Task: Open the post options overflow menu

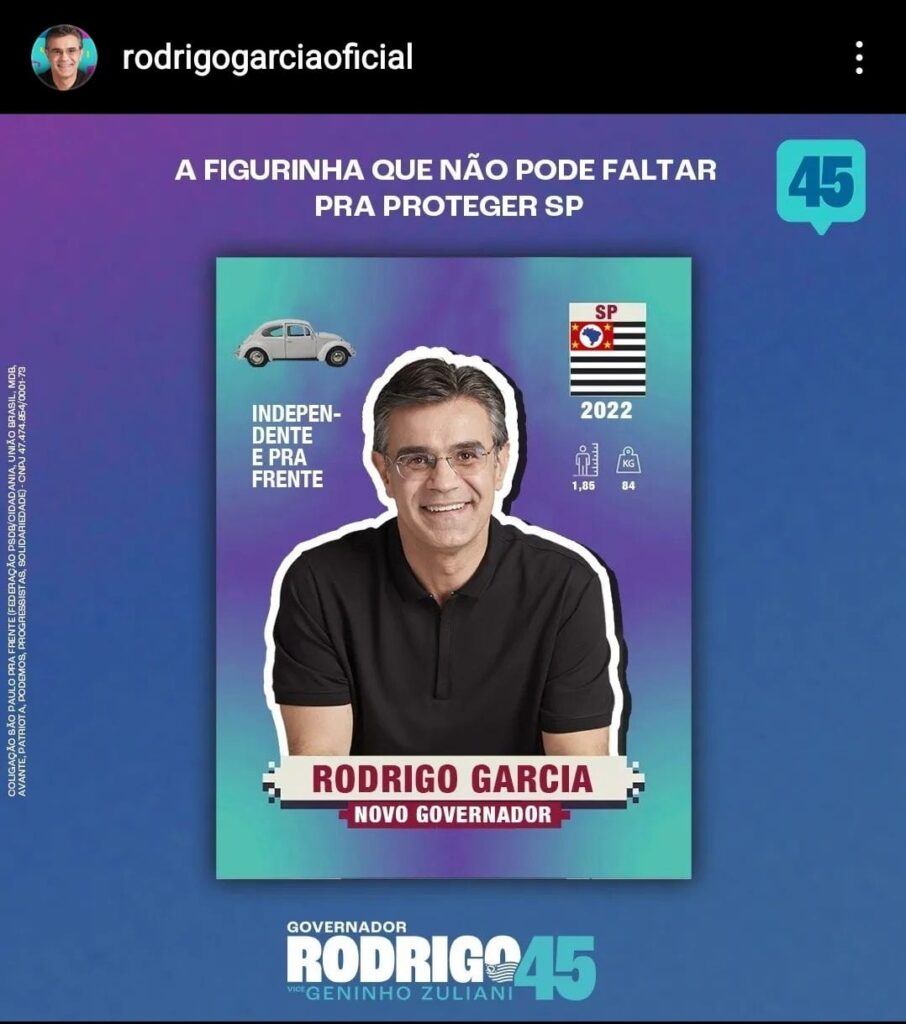Action: pyautogui.click(x=859, y=58)
